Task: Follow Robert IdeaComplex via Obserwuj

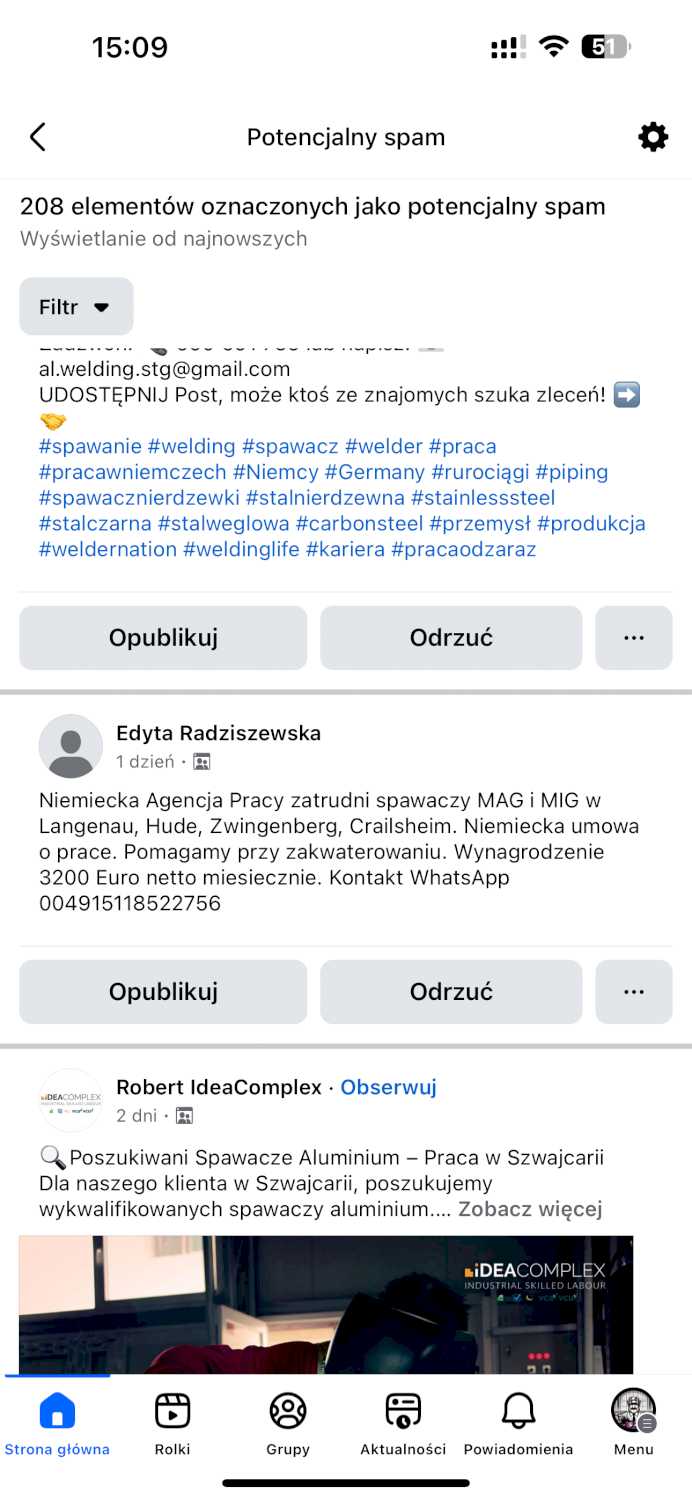Action: (x=388, y=1087)
